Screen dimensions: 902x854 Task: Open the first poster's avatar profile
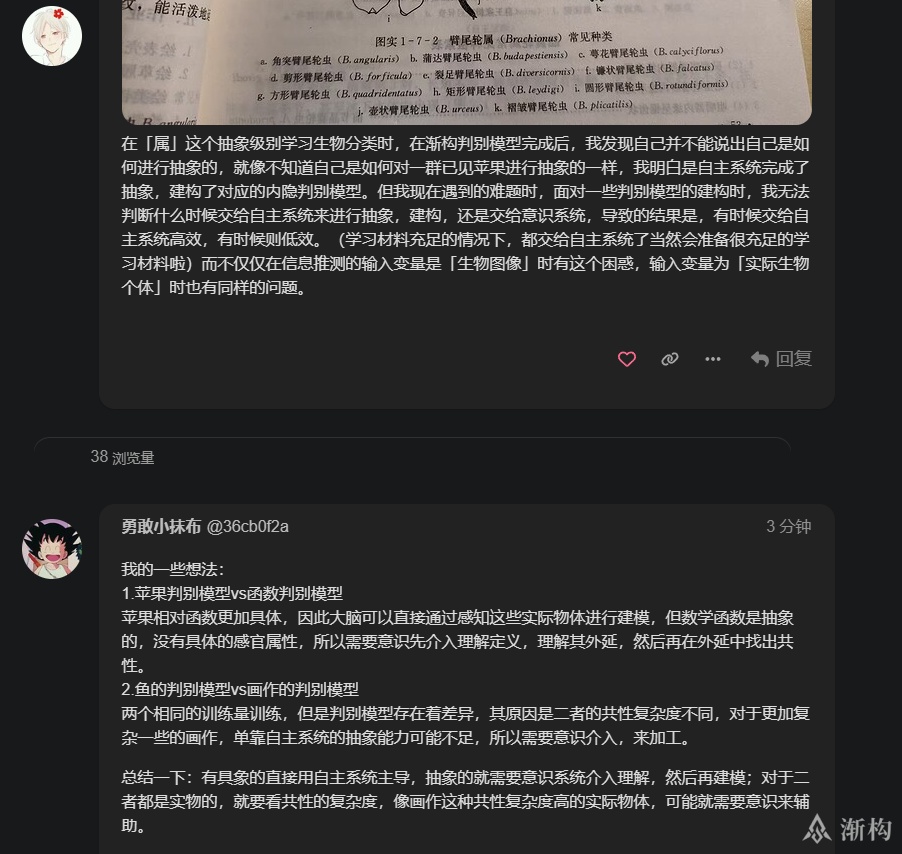coord(52,36)
